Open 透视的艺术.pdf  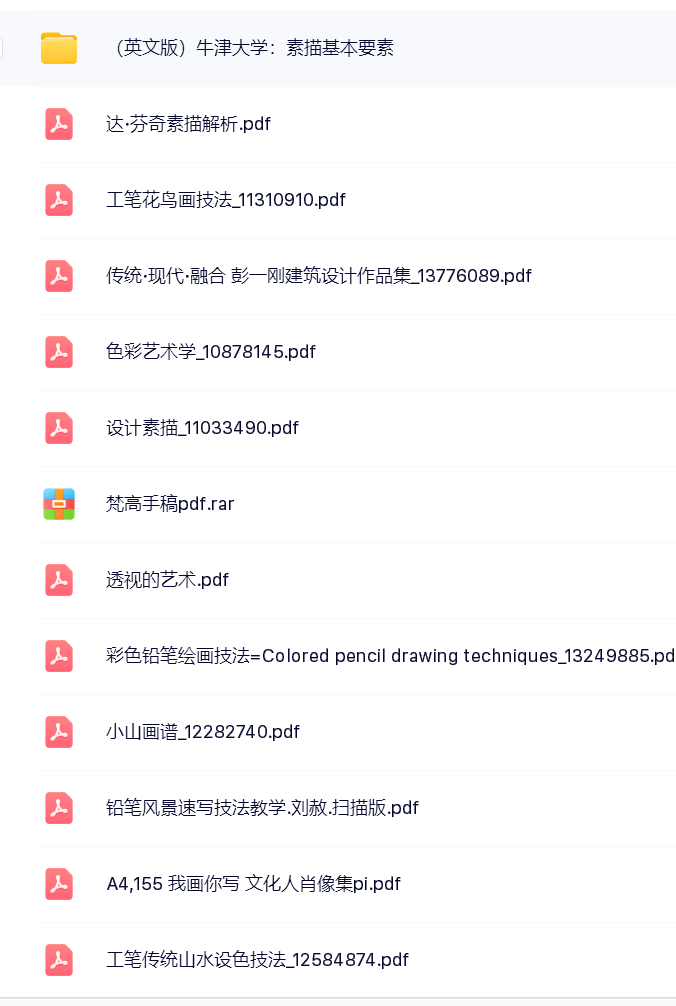pyautogui.click(x=167, y=580)
